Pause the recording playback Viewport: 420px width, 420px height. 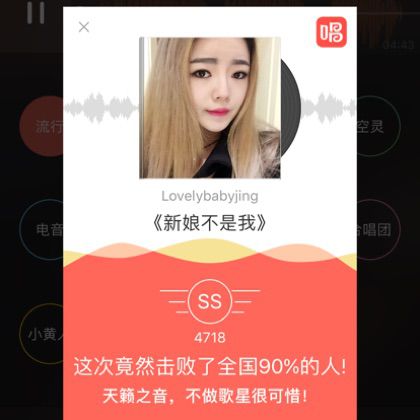pos(36,13)
